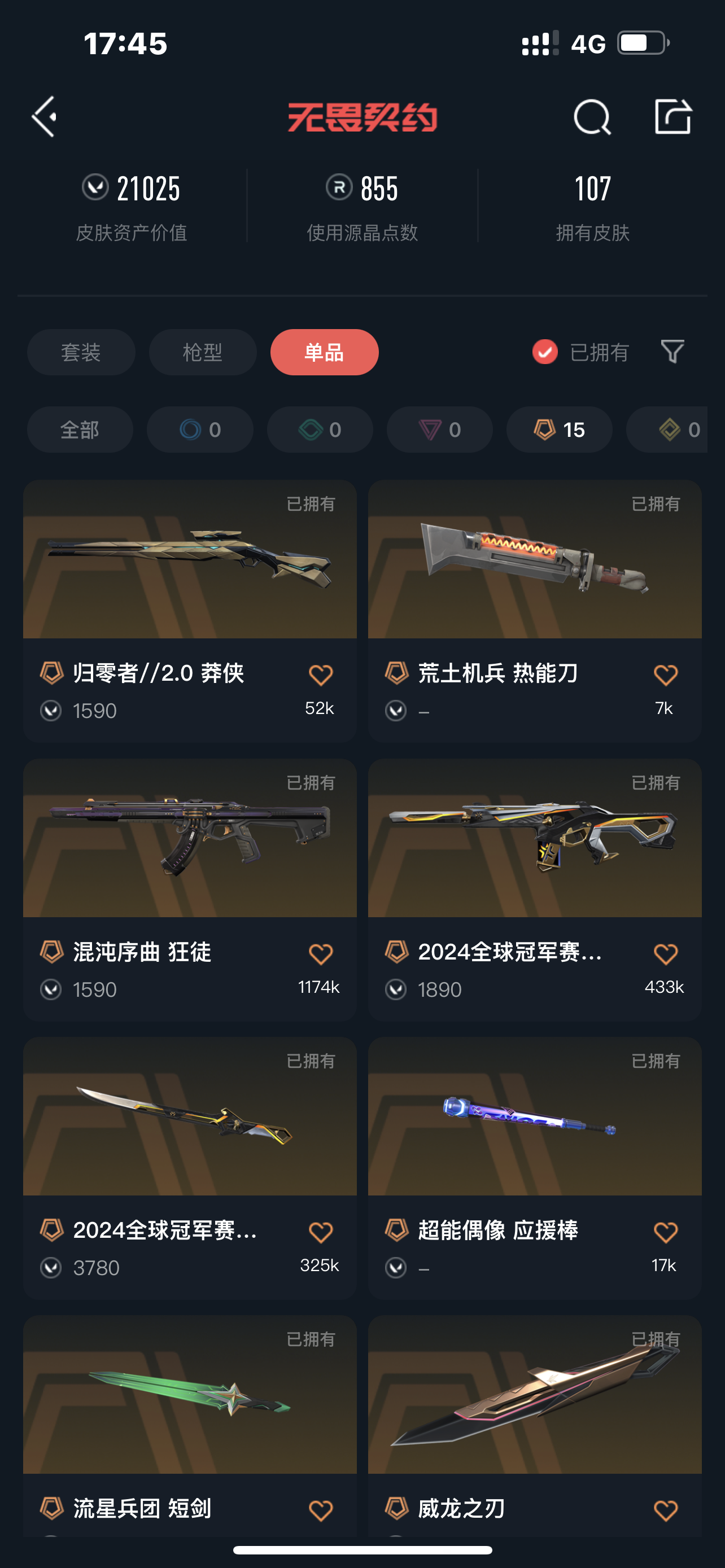Filter by the orange tier chip showing 15
Image resolution: width=725 pixels, height=1568 pixels.
pyautogui.click(x=560, y=430)
